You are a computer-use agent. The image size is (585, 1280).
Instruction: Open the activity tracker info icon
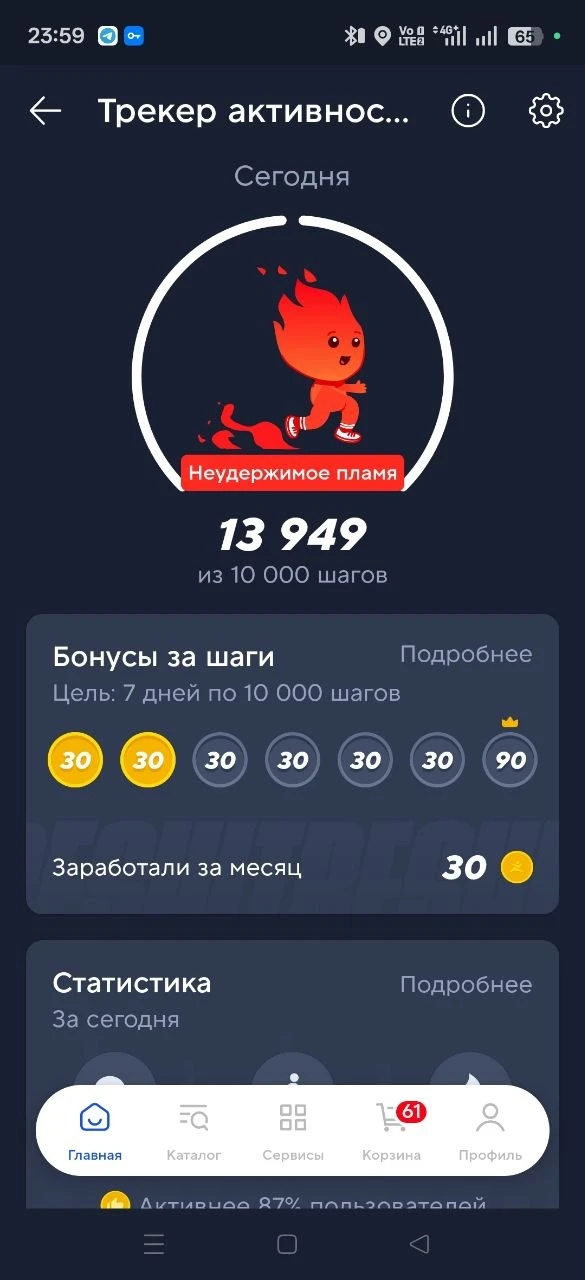tap(468, 111)
